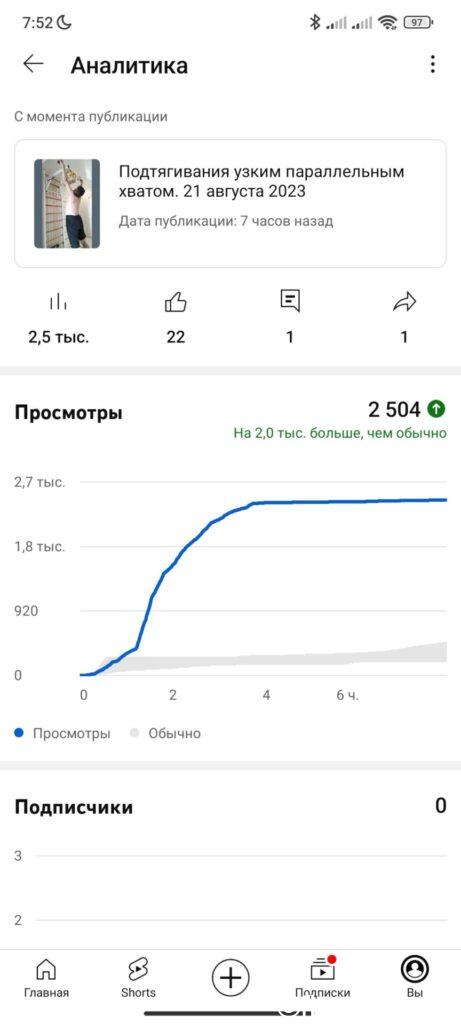Open the Подтягивания узким параллельным хватом video card

[x=230, y=204]
